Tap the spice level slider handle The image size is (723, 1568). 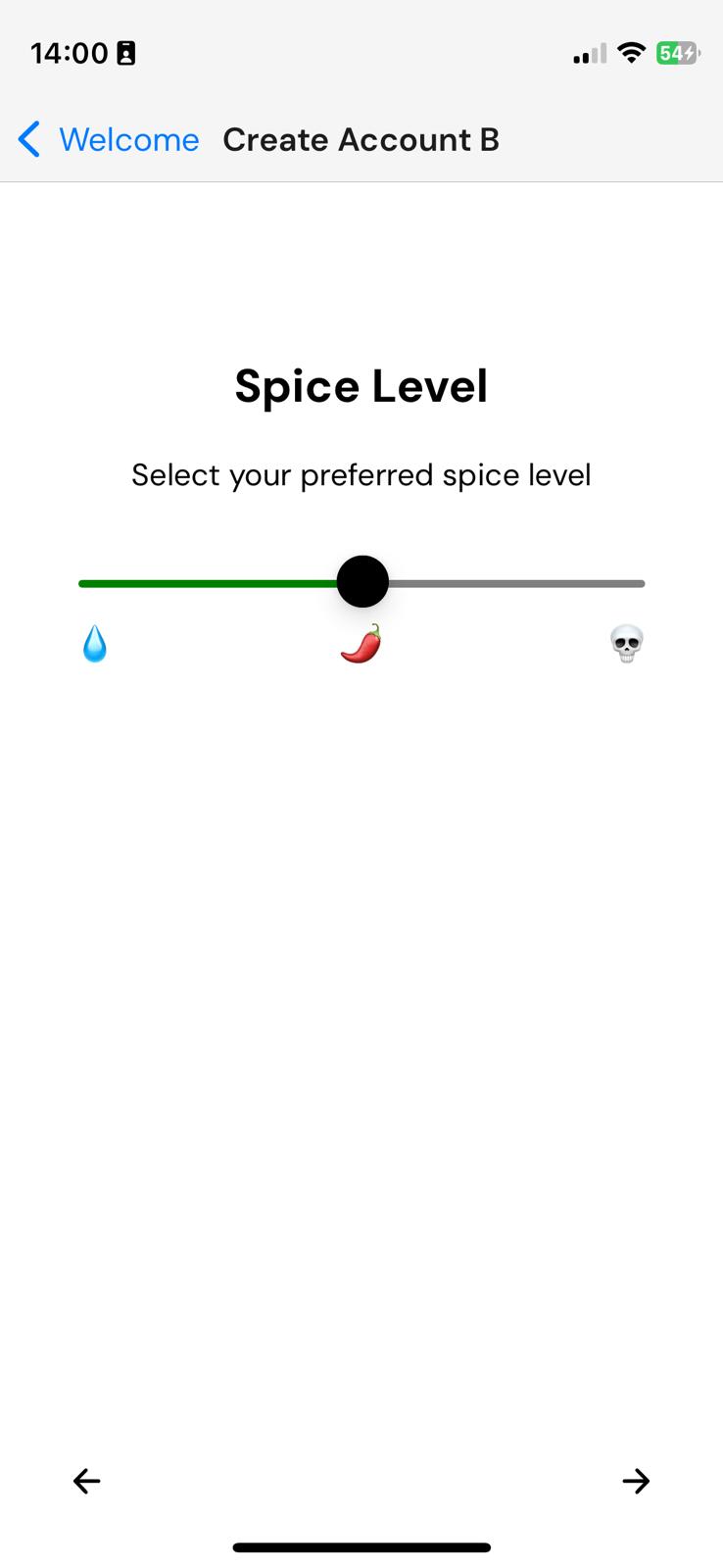pyautogui.click(x=362, y=582)
